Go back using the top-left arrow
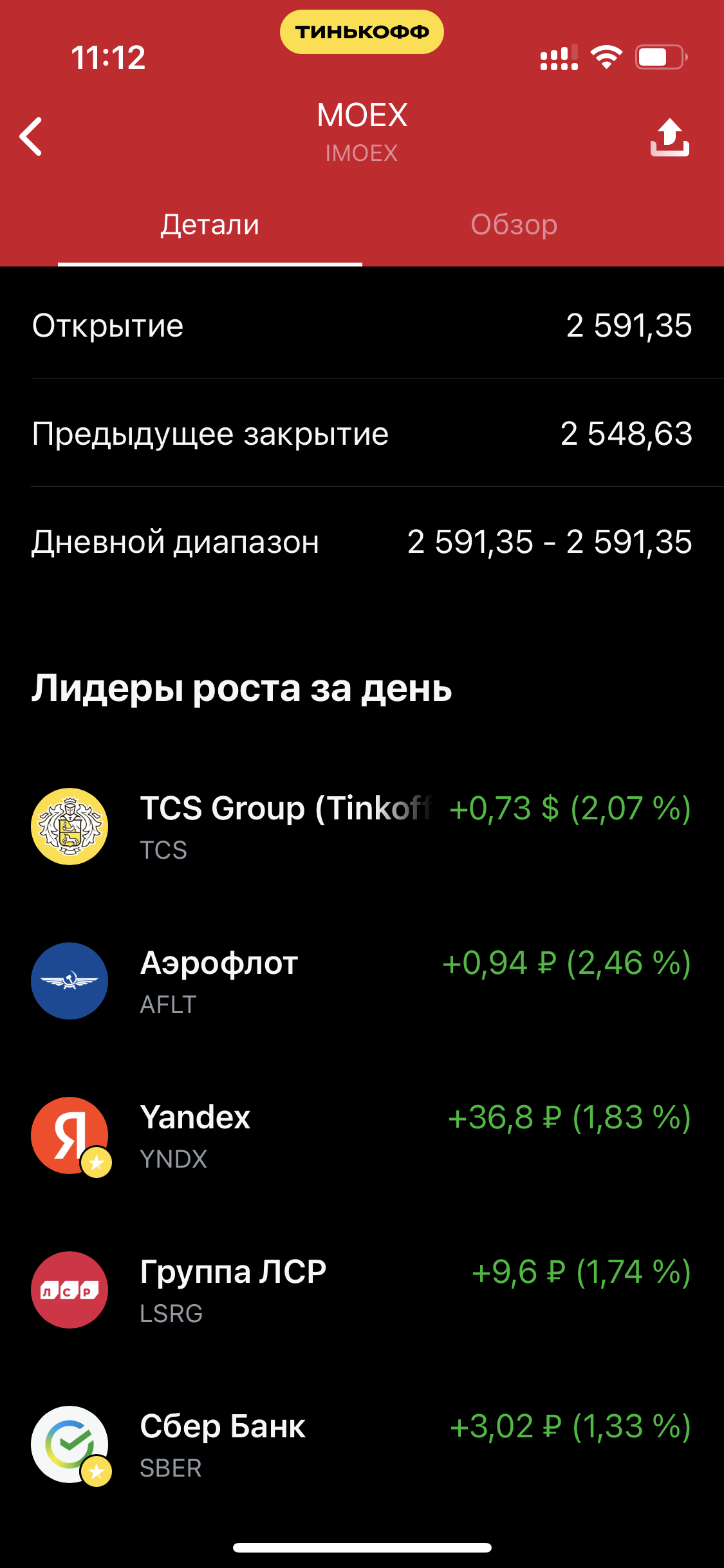724x1568 pixels. (31, 136)
